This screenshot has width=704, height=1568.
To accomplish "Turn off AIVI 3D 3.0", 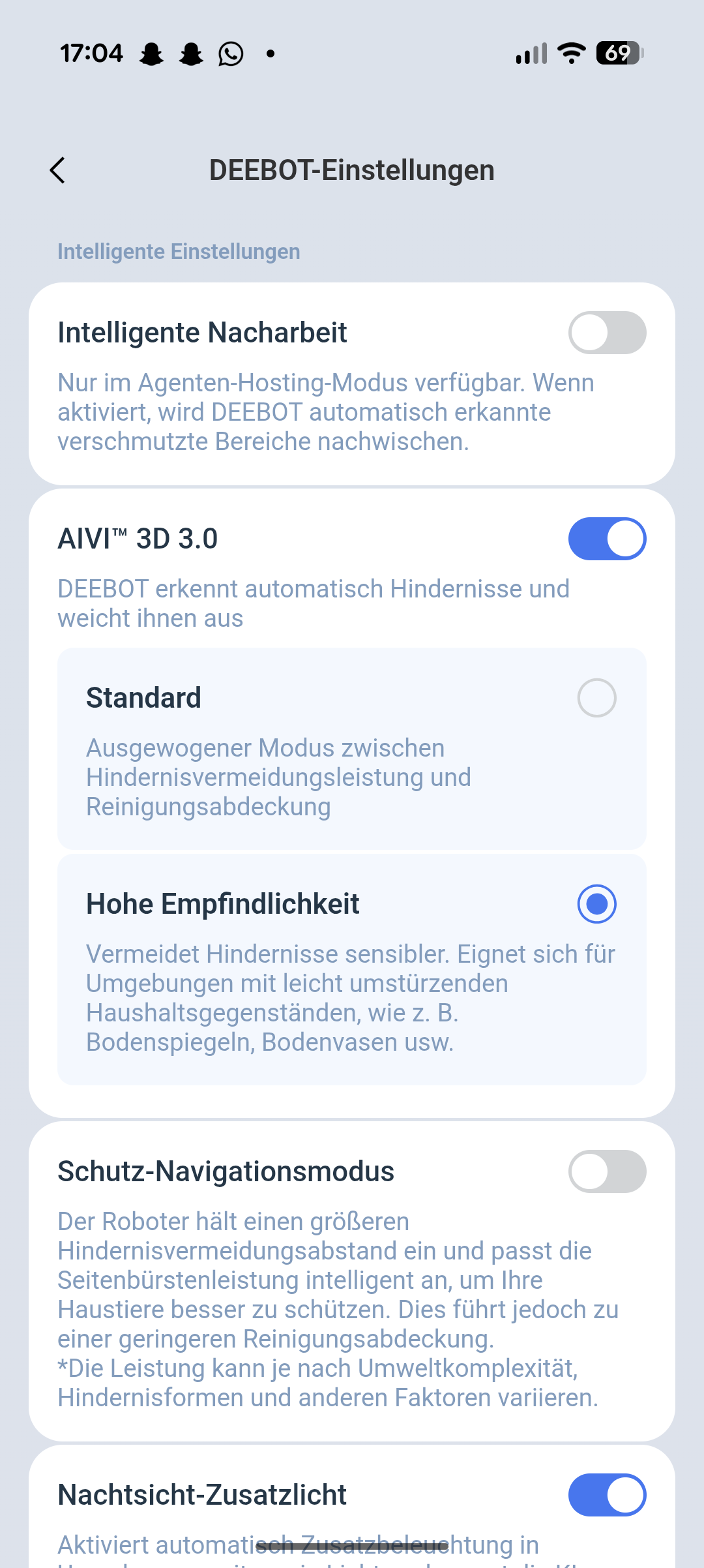I will [607, 539].
